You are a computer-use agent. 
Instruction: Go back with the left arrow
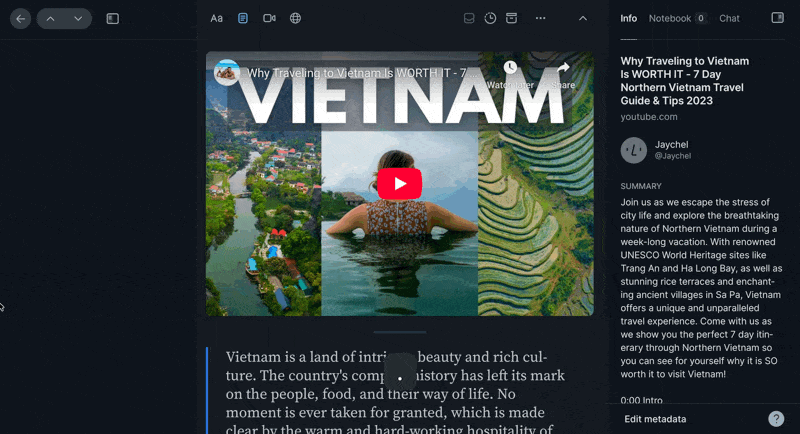click(21, 19)
